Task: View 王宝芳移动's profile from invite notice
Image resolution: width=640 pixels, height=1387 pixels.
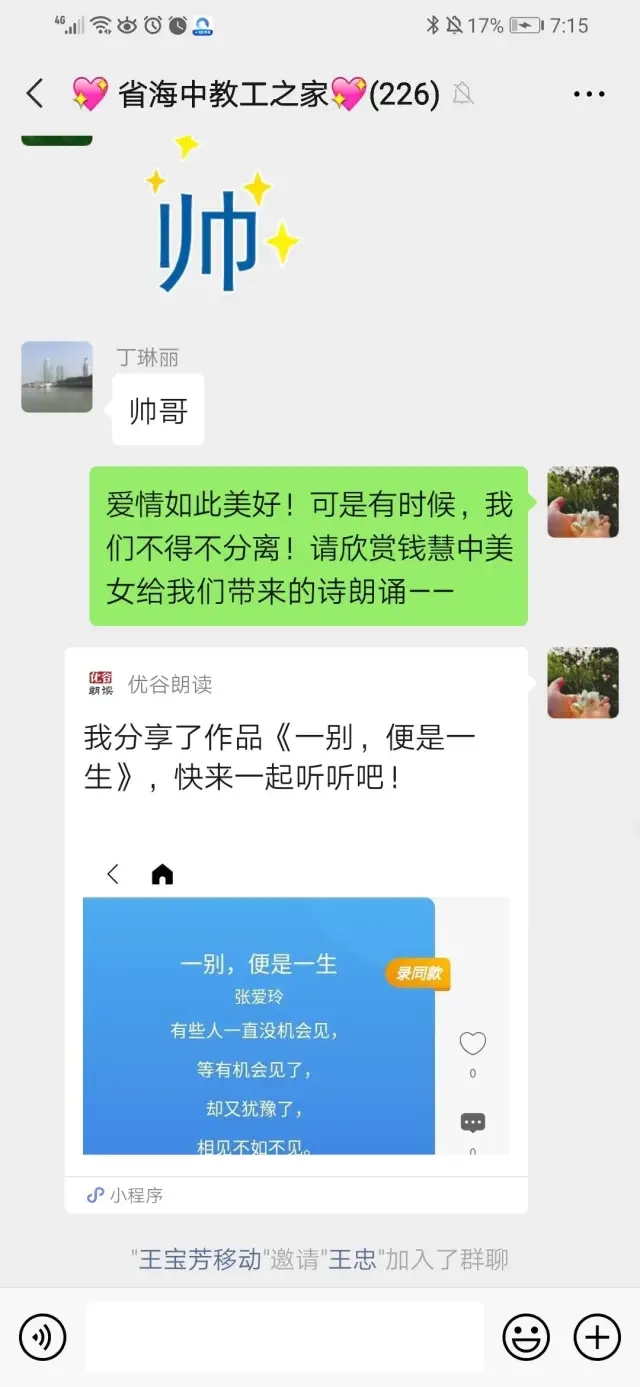Action: 199,1259
